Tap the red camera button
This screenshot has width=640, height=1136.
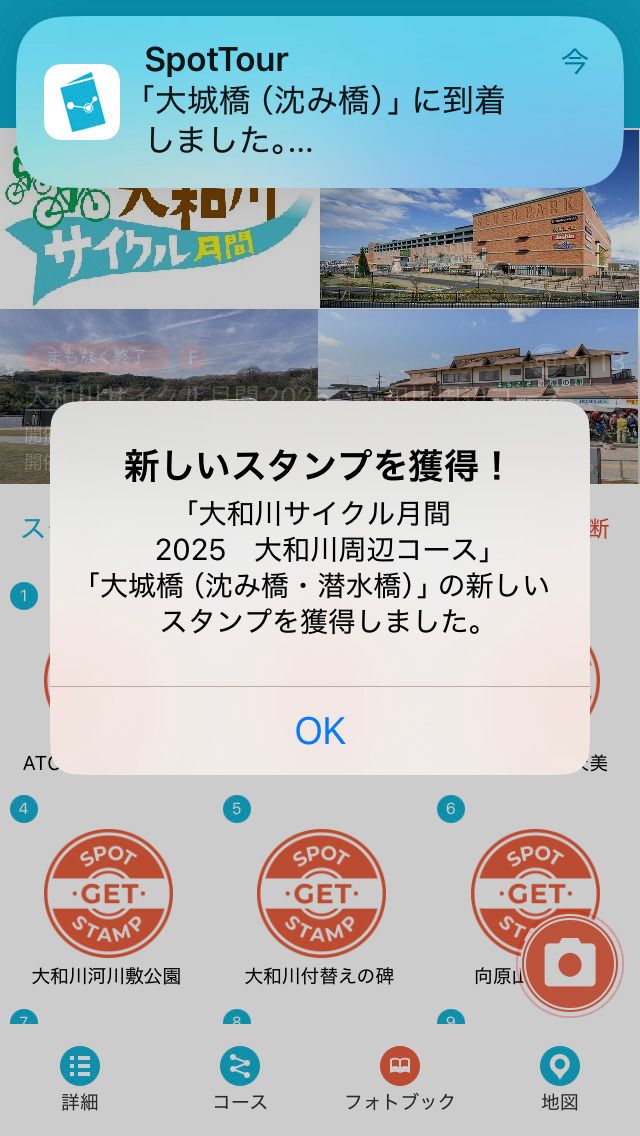[570, 964]
